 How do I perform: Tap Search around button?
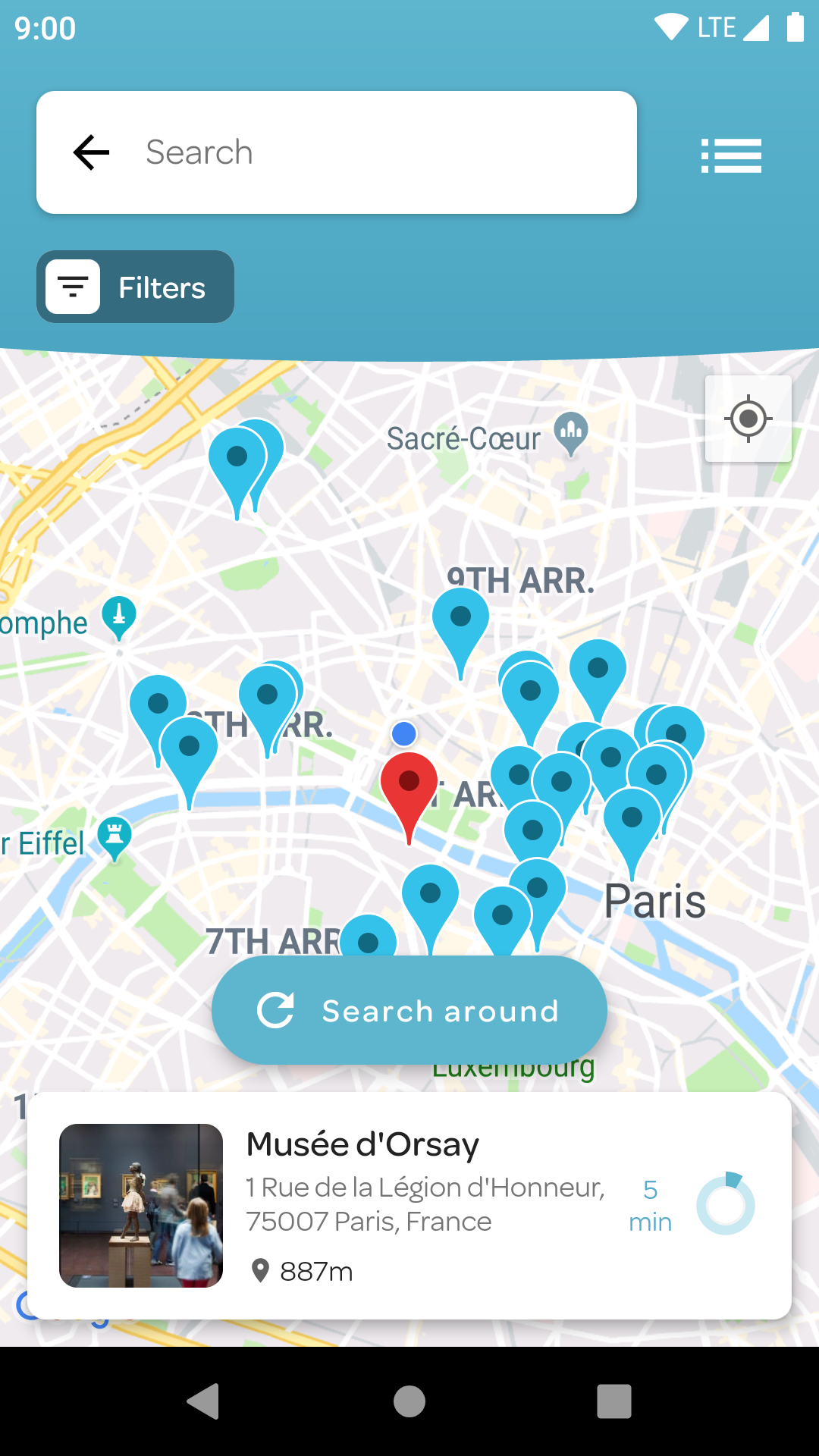(x=409, y=1010)
